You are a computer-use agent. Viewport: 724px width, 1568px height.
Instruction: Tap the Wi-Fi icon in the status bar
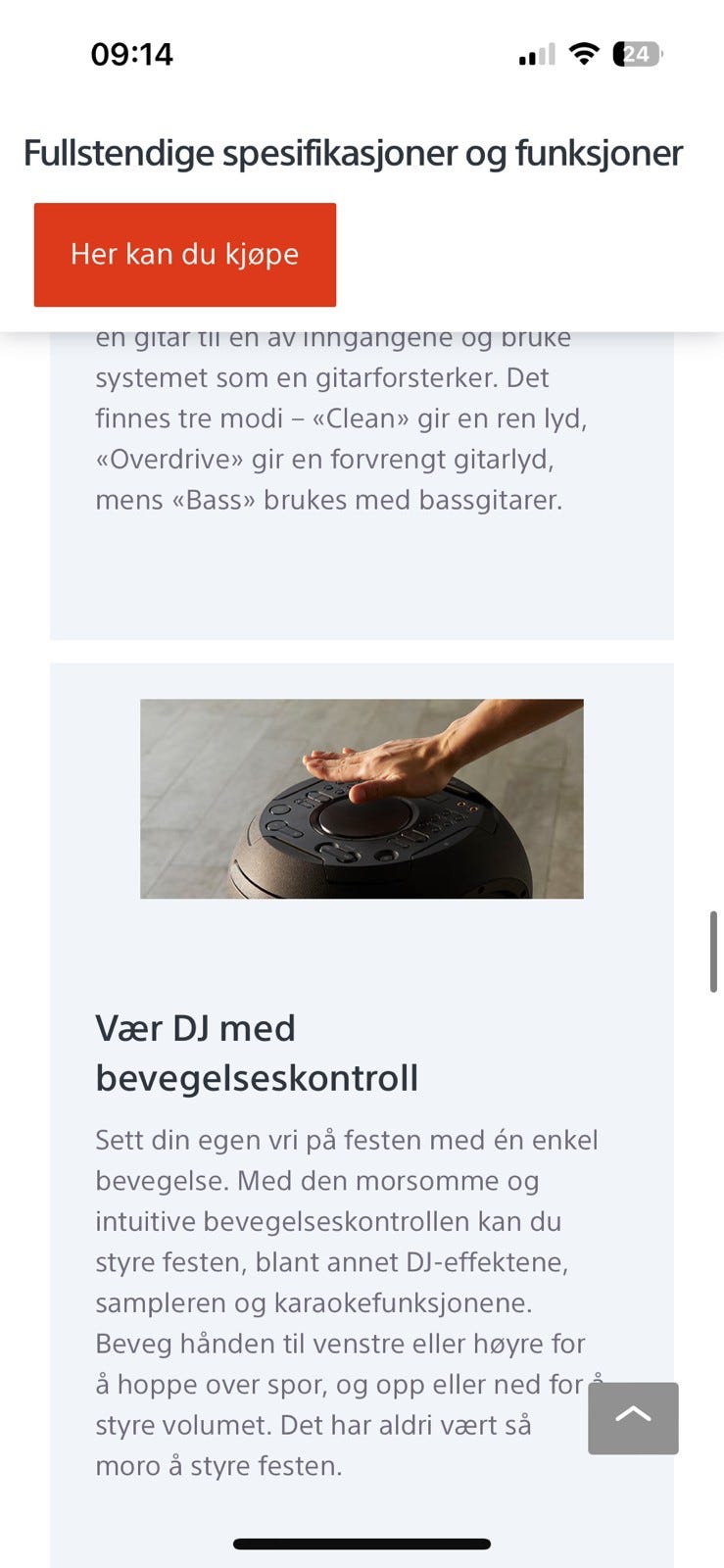pyautogui.click(x=582, y=55)
